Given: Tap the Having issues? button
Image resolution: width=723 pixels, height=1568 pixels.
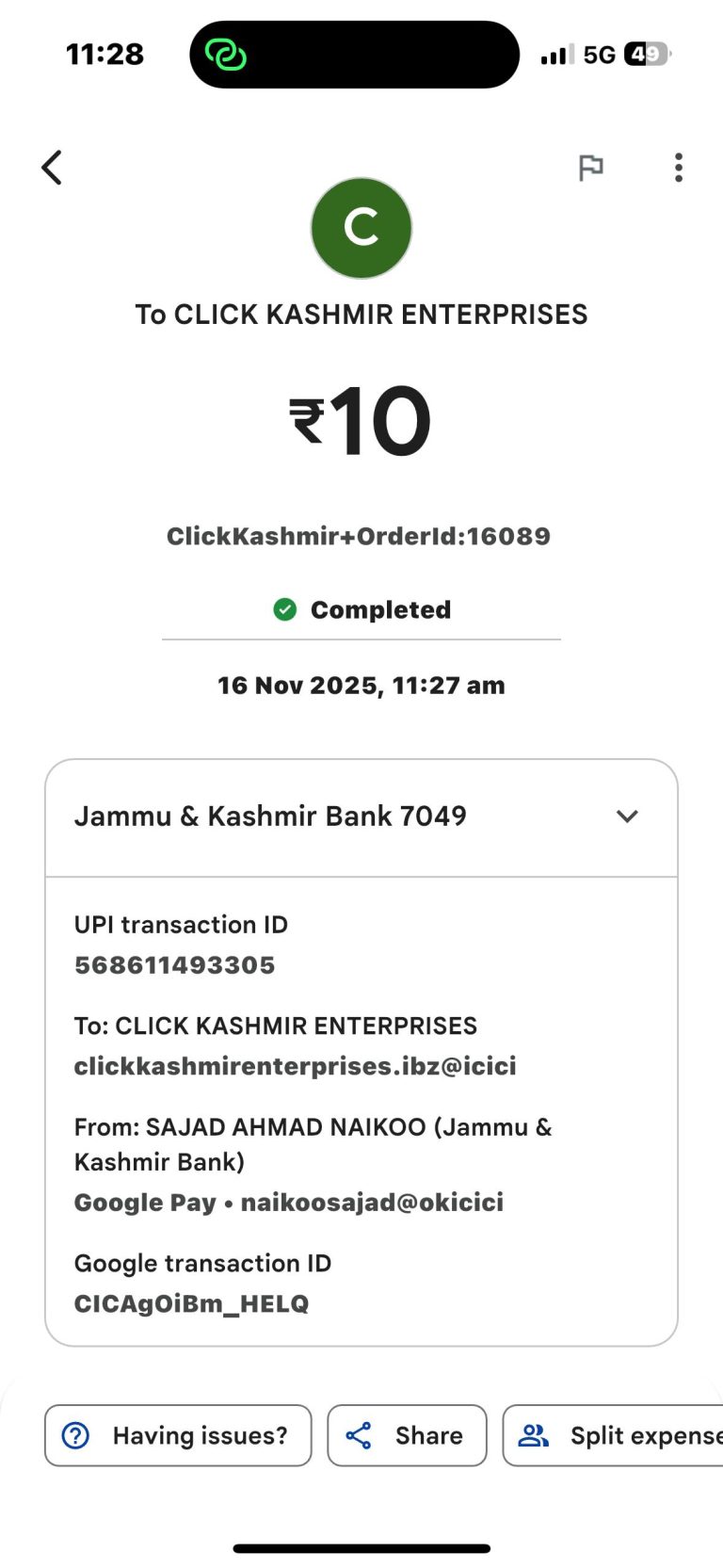Looking at the screenshot, I should coord(178,1435).
